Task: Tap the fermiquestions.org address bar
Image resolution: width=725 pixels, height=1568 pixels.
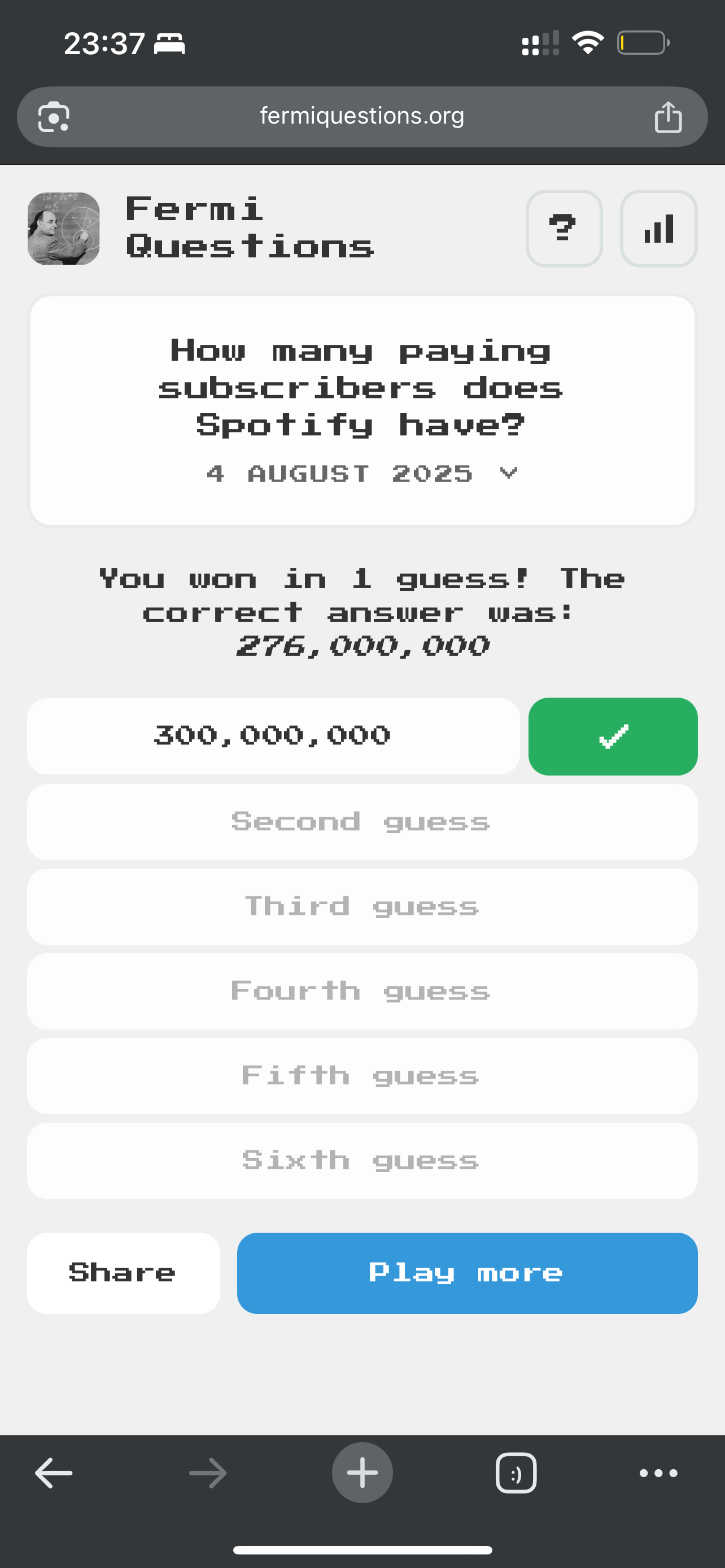Action: [361, 116]
